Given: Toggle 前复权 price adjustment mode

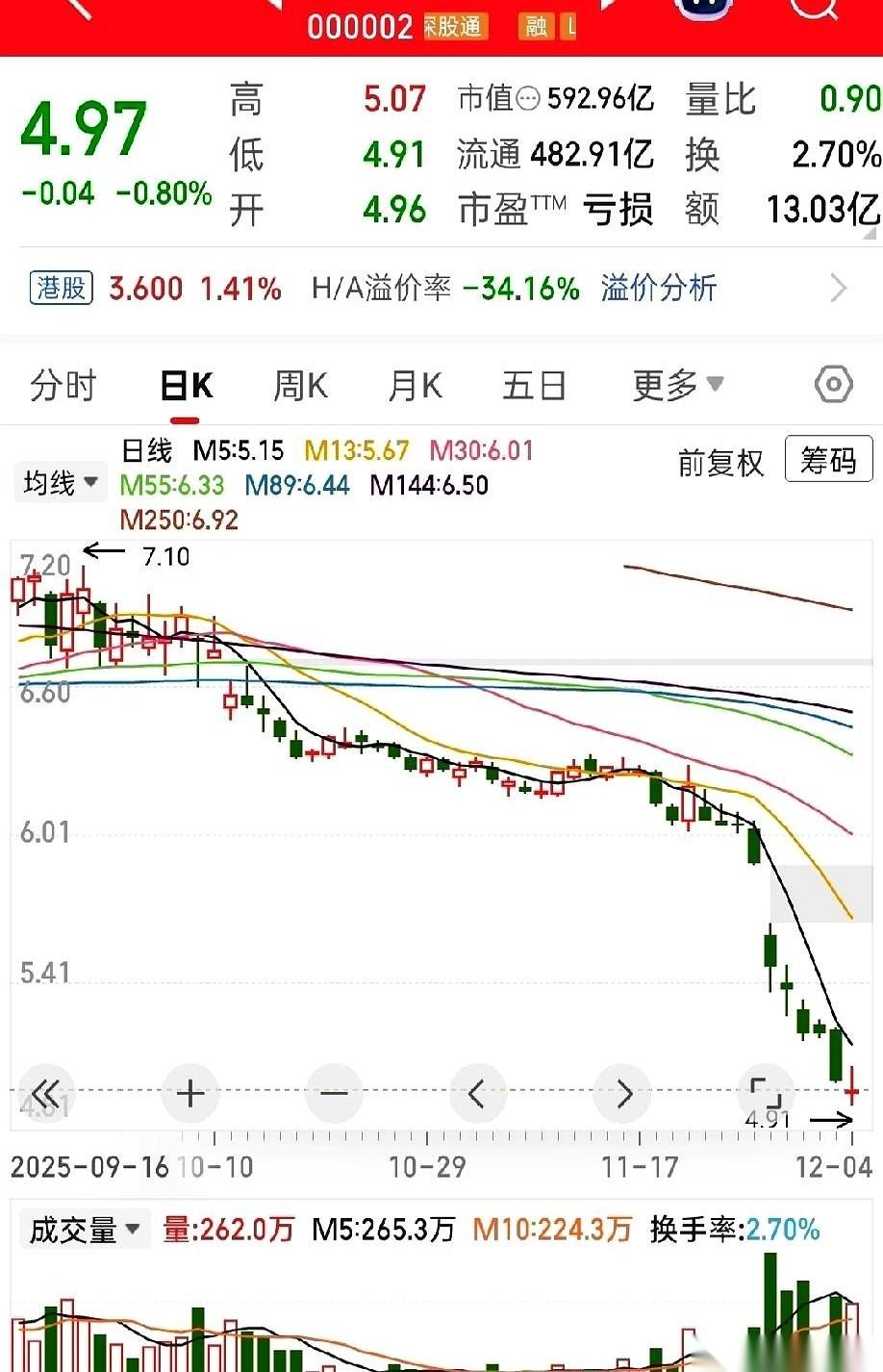Looking at the screenshot, I should pyautogui.click(x=719, y=462).
